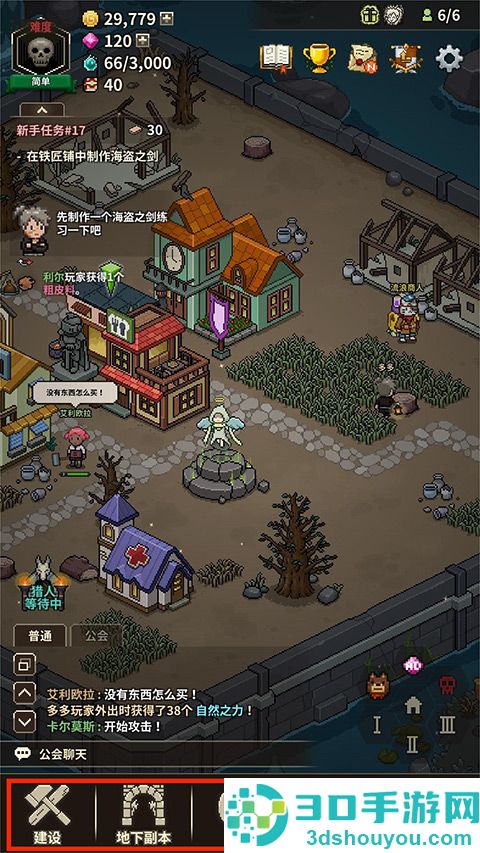
Task: Go to town with the house icon
Action: tap(413, 706)
